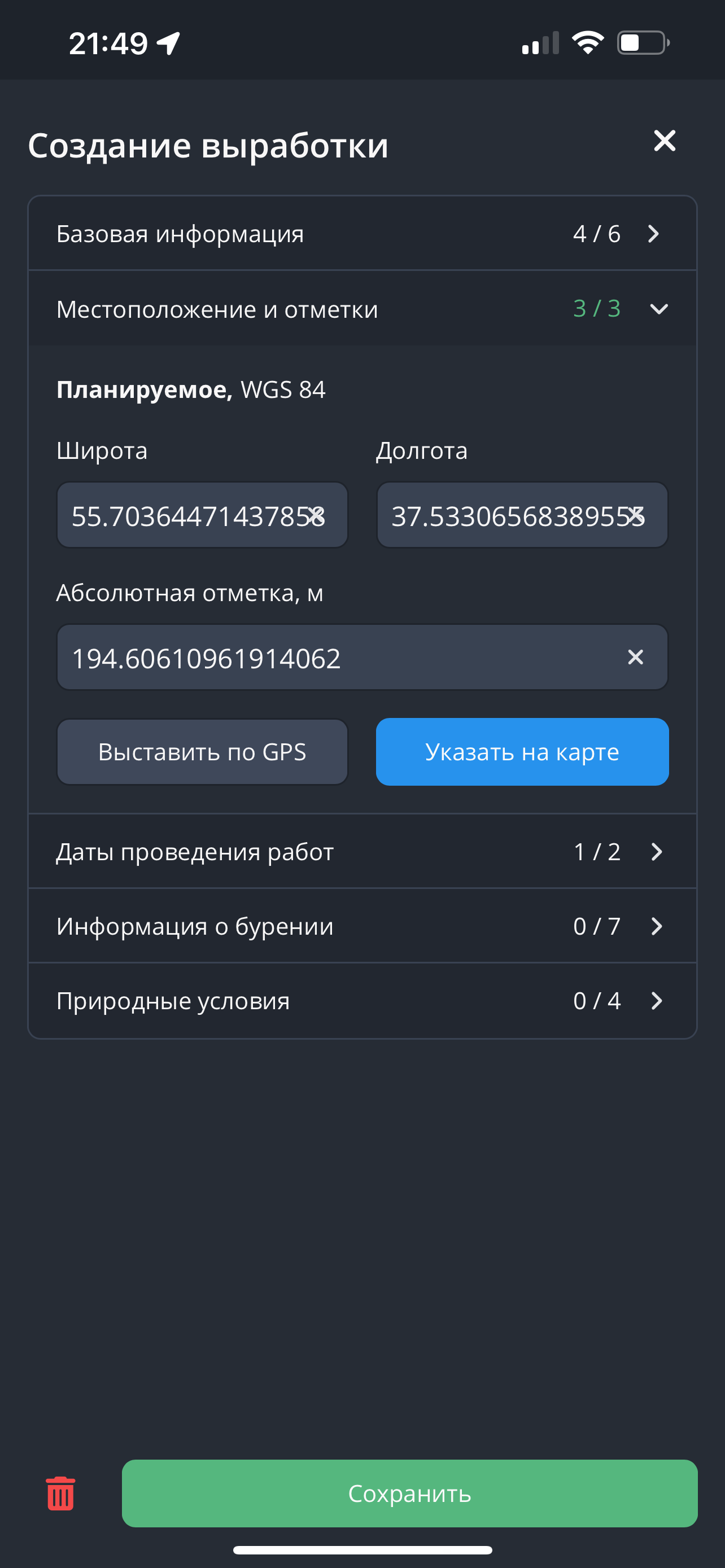Save with the Сохранить button
This screenshot has width=725, height=1568.
tap(409, 1493)
